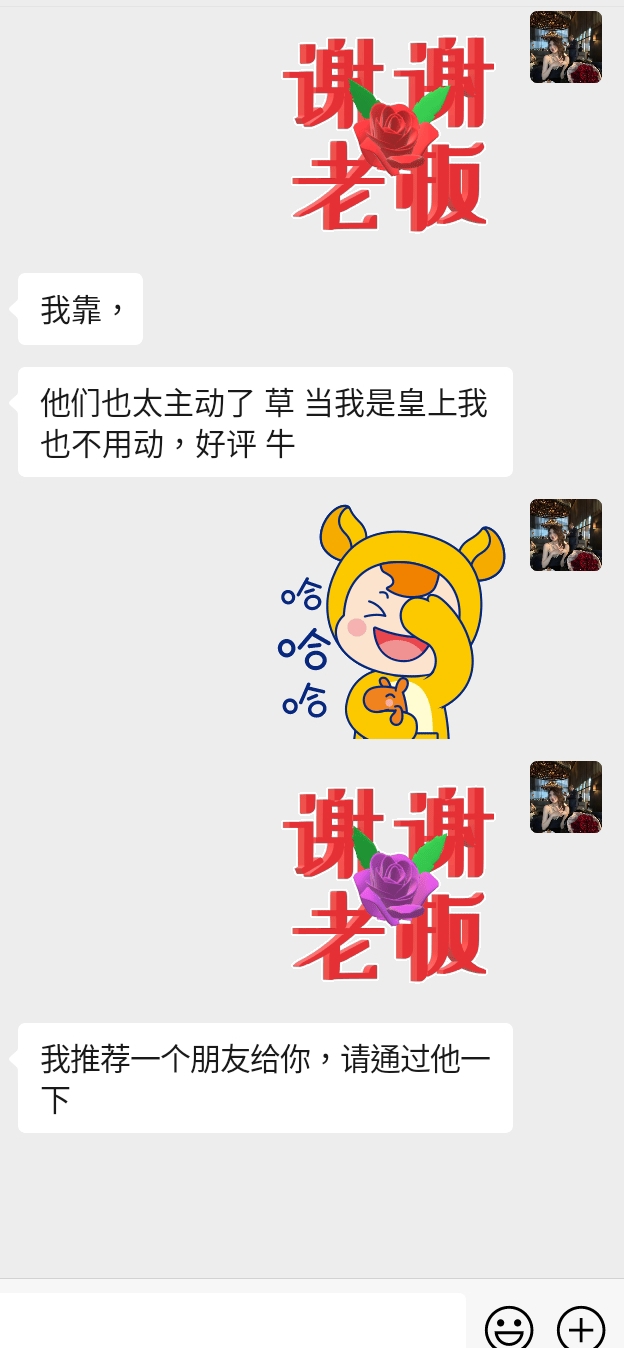Open the emoji picker
The height and width of the screenshot is (1348, 624).
[x=509, y=1328]
